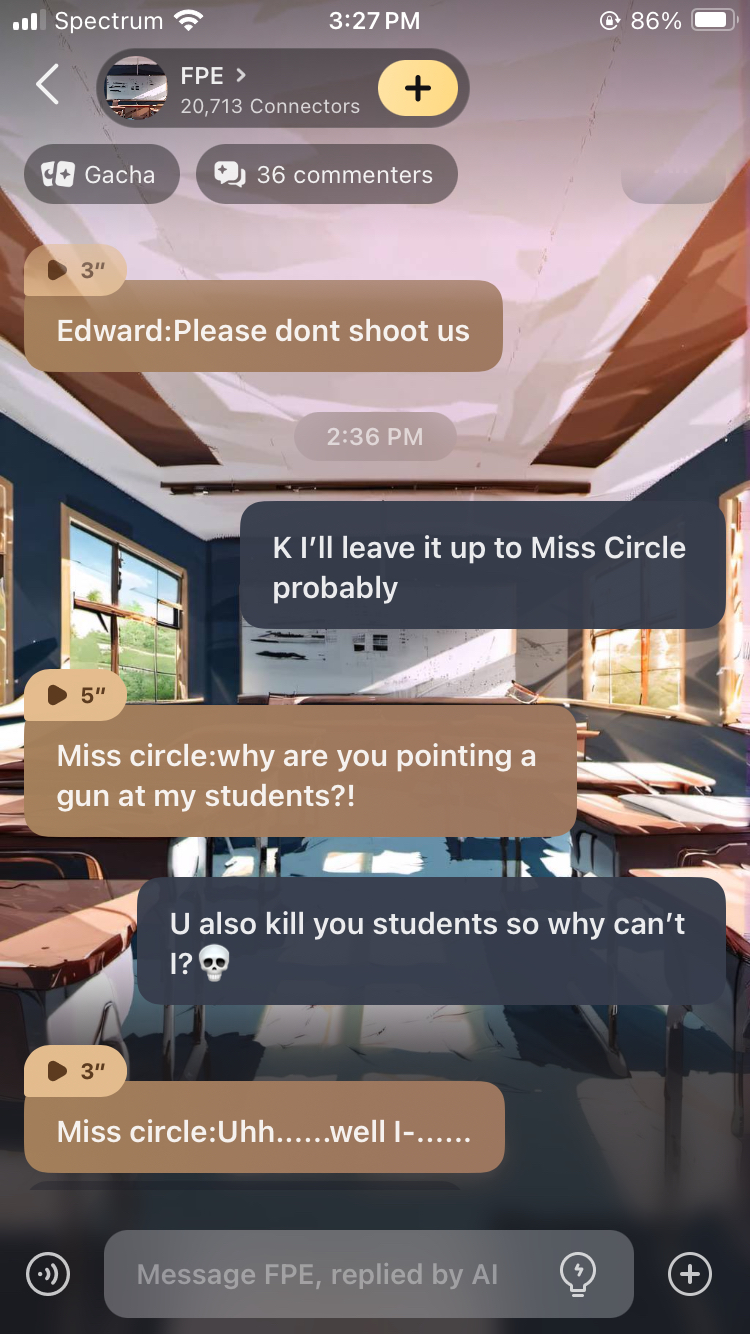View the 36 commenters
The width and height of the screenshot is (750, 1334).
tap(326, 174)
